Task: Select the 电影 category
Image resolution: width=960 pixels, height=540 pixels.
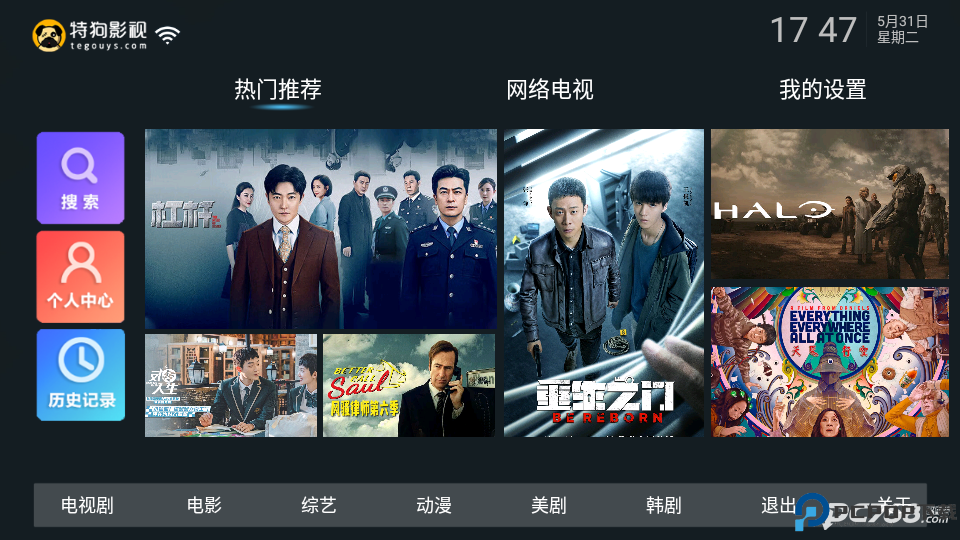Action: 204,505
